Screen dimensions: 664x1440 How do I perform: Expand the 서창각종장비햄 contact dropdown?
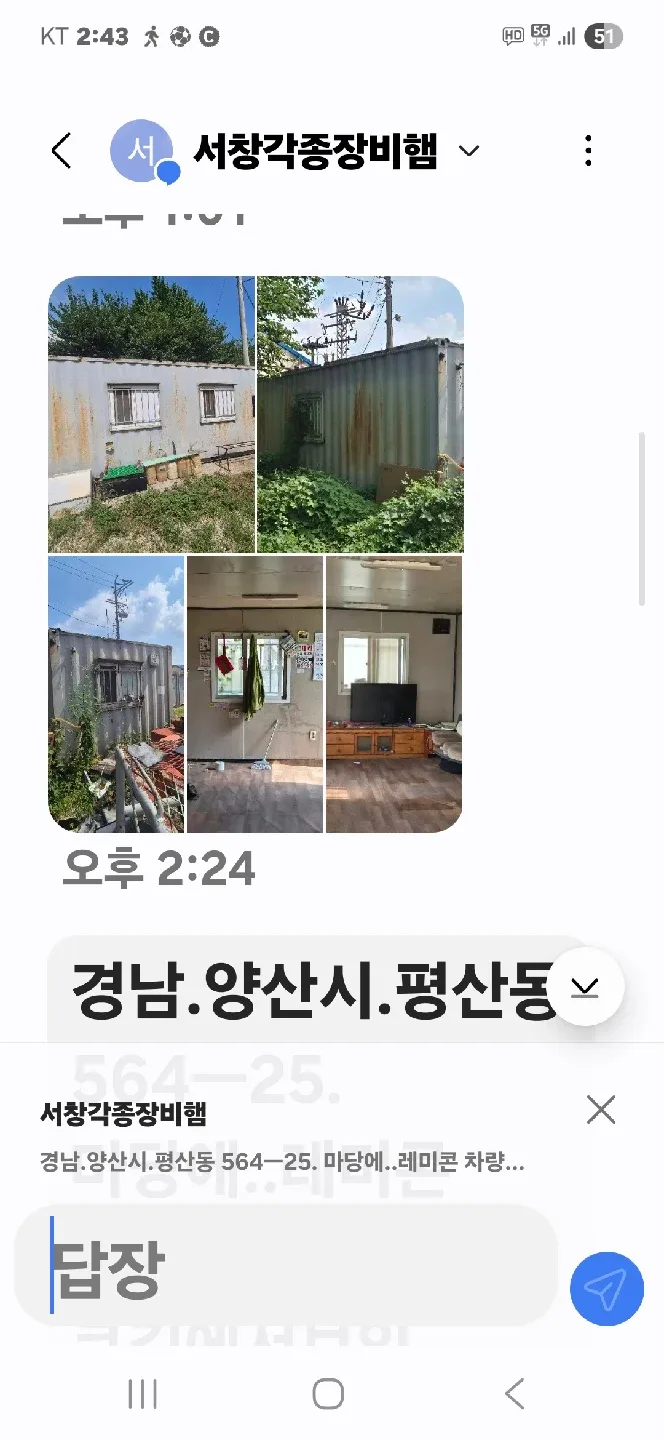468,151
